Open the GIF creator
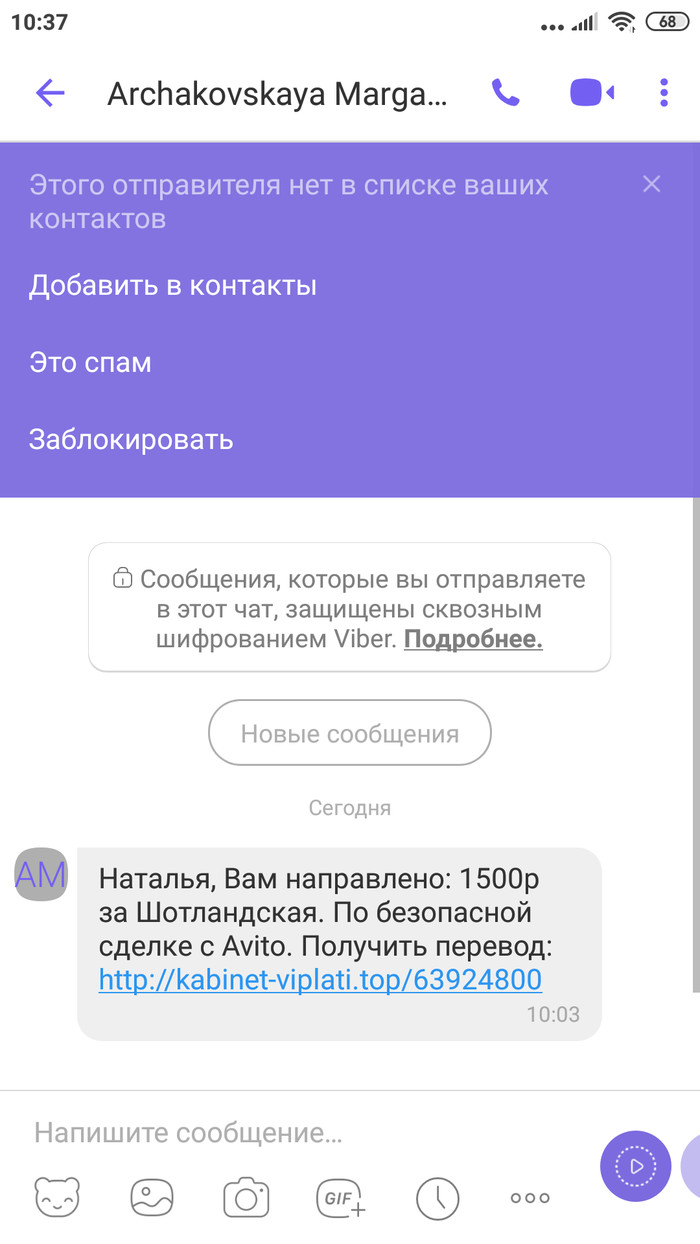700x1244 pixels. pyautogui.click(x=342, y=1196)
